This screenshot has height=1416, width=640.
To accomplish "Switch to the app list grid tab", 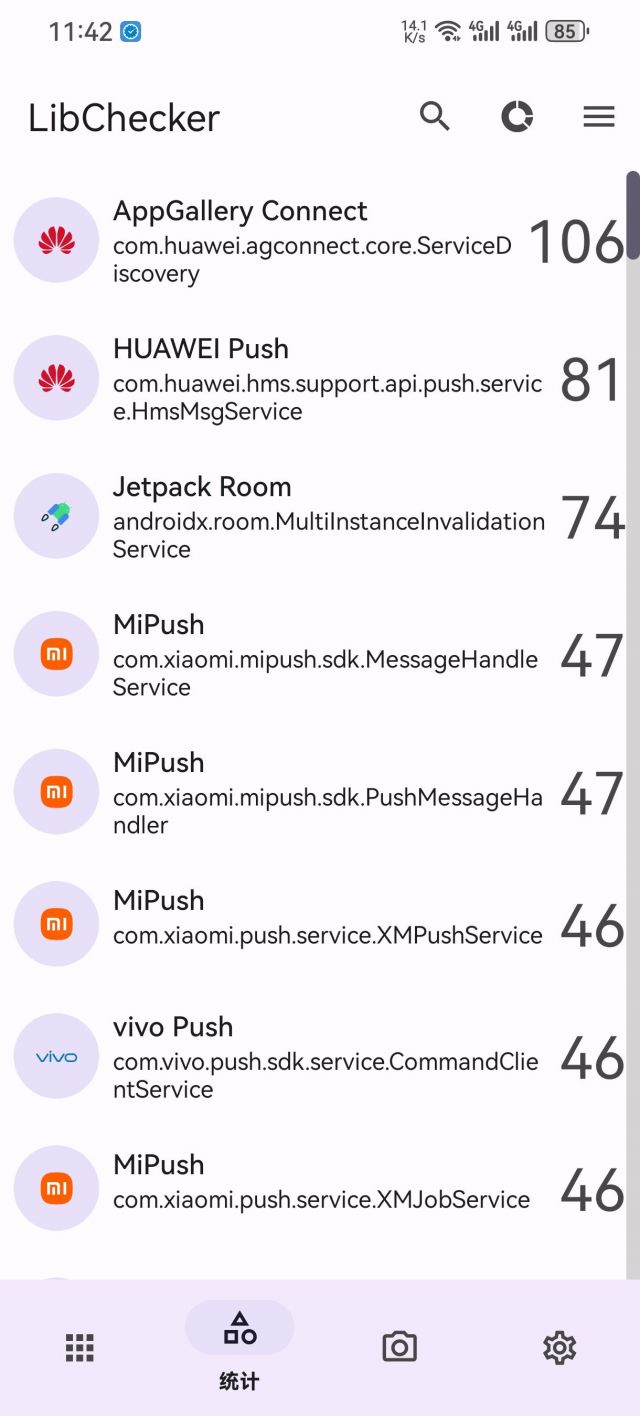I will point(80,1348).
